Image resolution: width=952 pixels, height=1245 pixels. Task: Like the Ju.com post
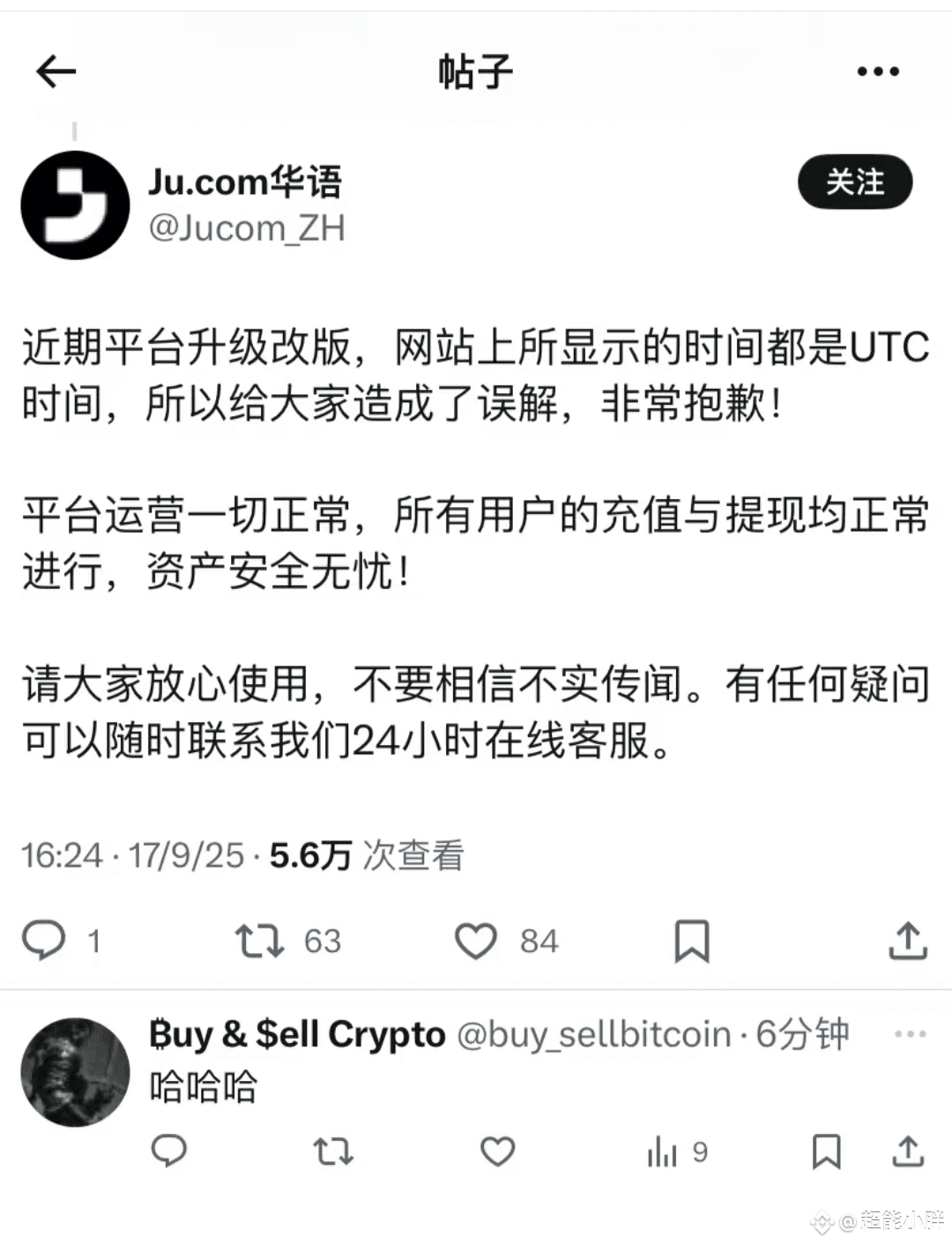point(476,941)
